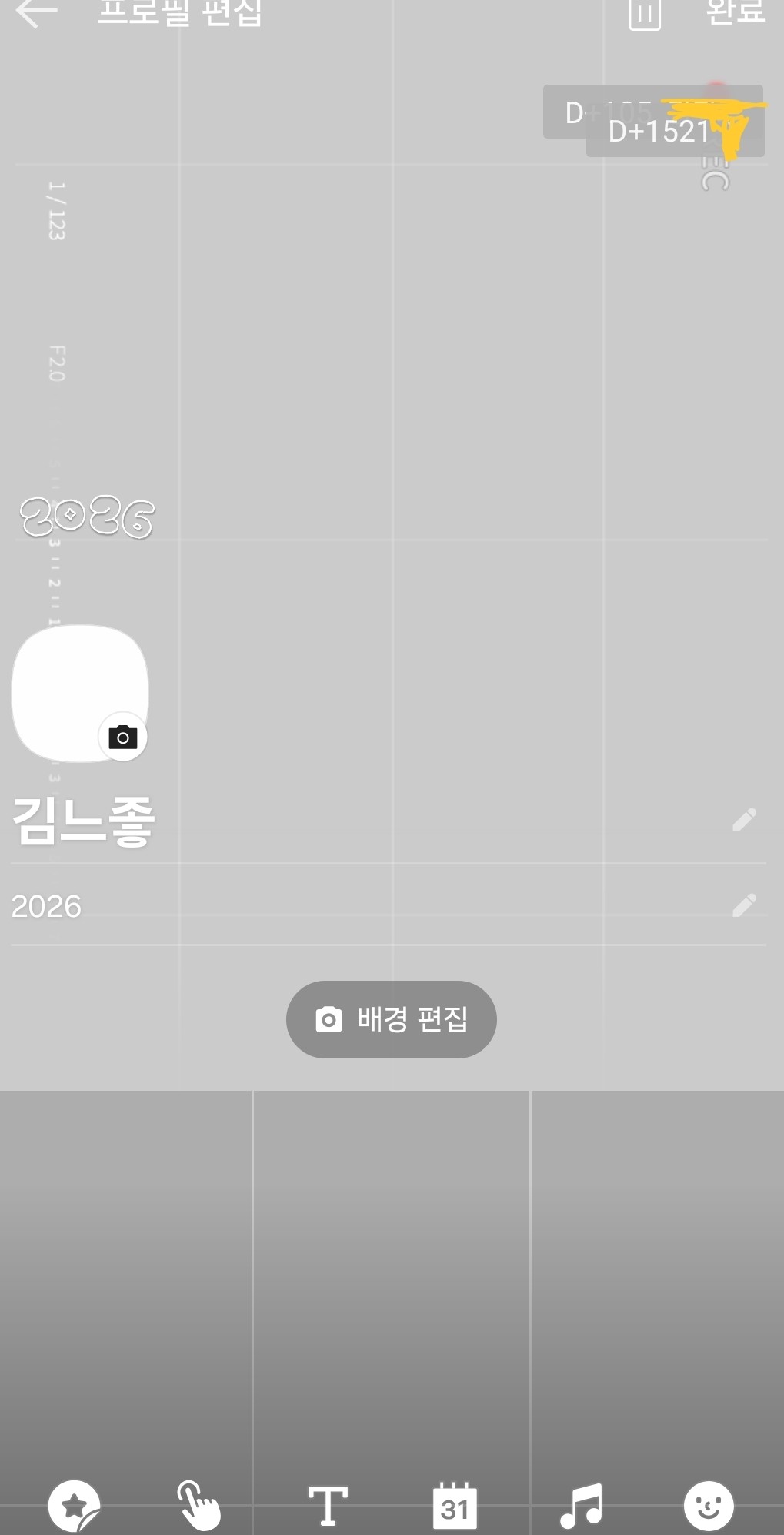Tap the name text 김느좋
784x1535 pixels.
83,822
